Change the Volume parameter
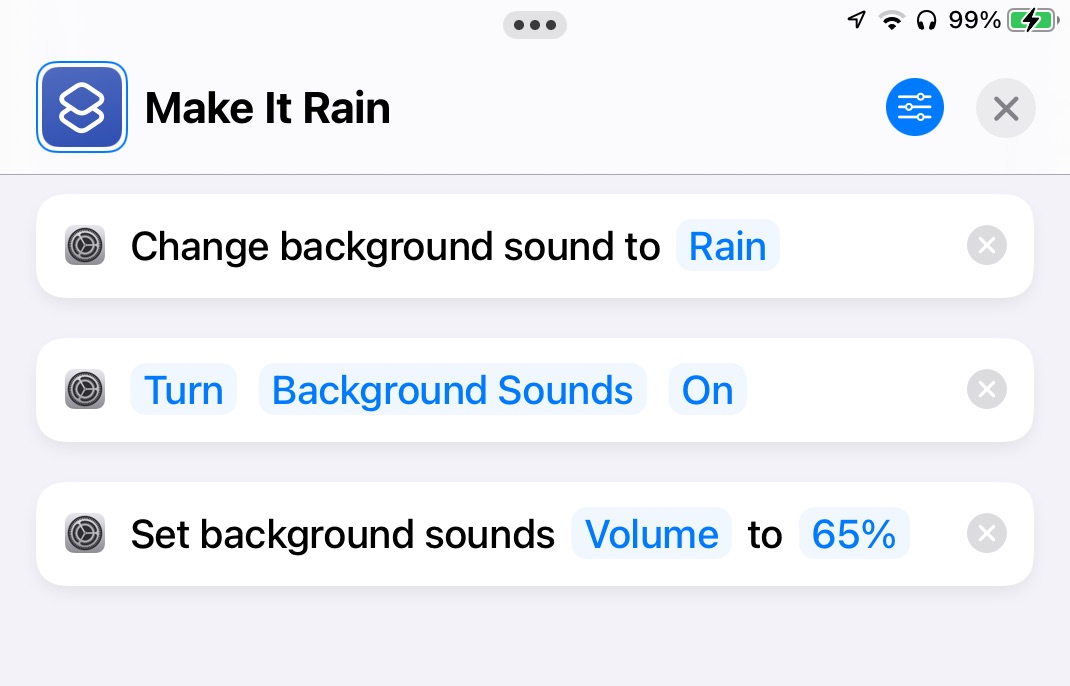 [x=651, y=534]
